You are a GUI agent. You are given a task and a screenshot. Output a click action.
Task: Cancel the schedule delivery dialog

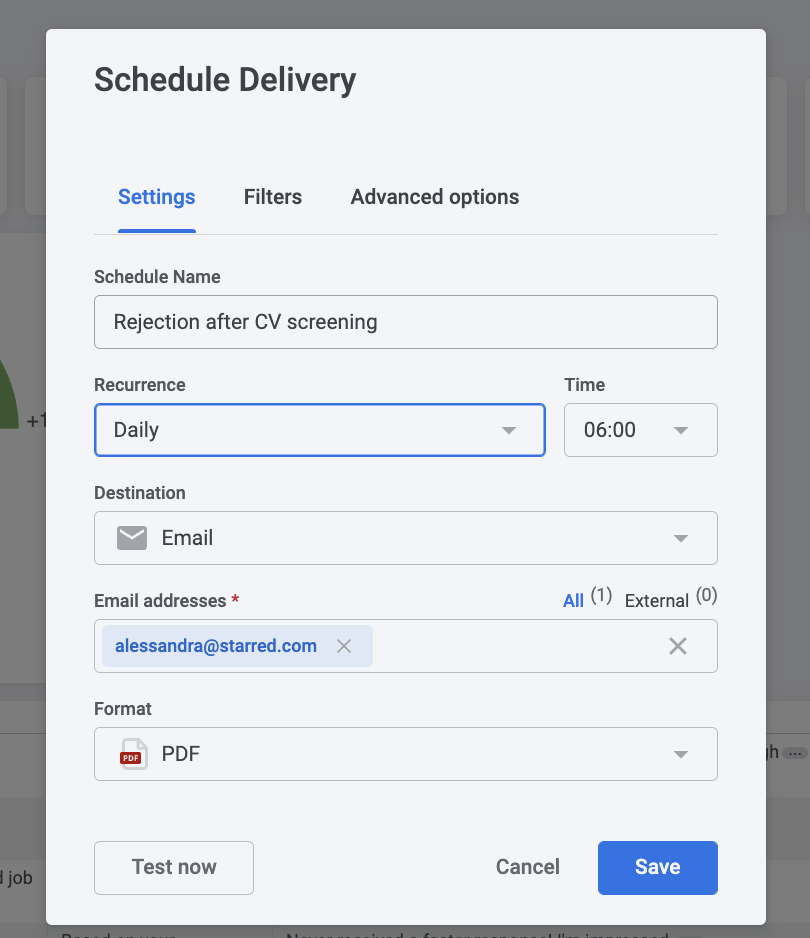pyautogui.click(x=527, y=867)
